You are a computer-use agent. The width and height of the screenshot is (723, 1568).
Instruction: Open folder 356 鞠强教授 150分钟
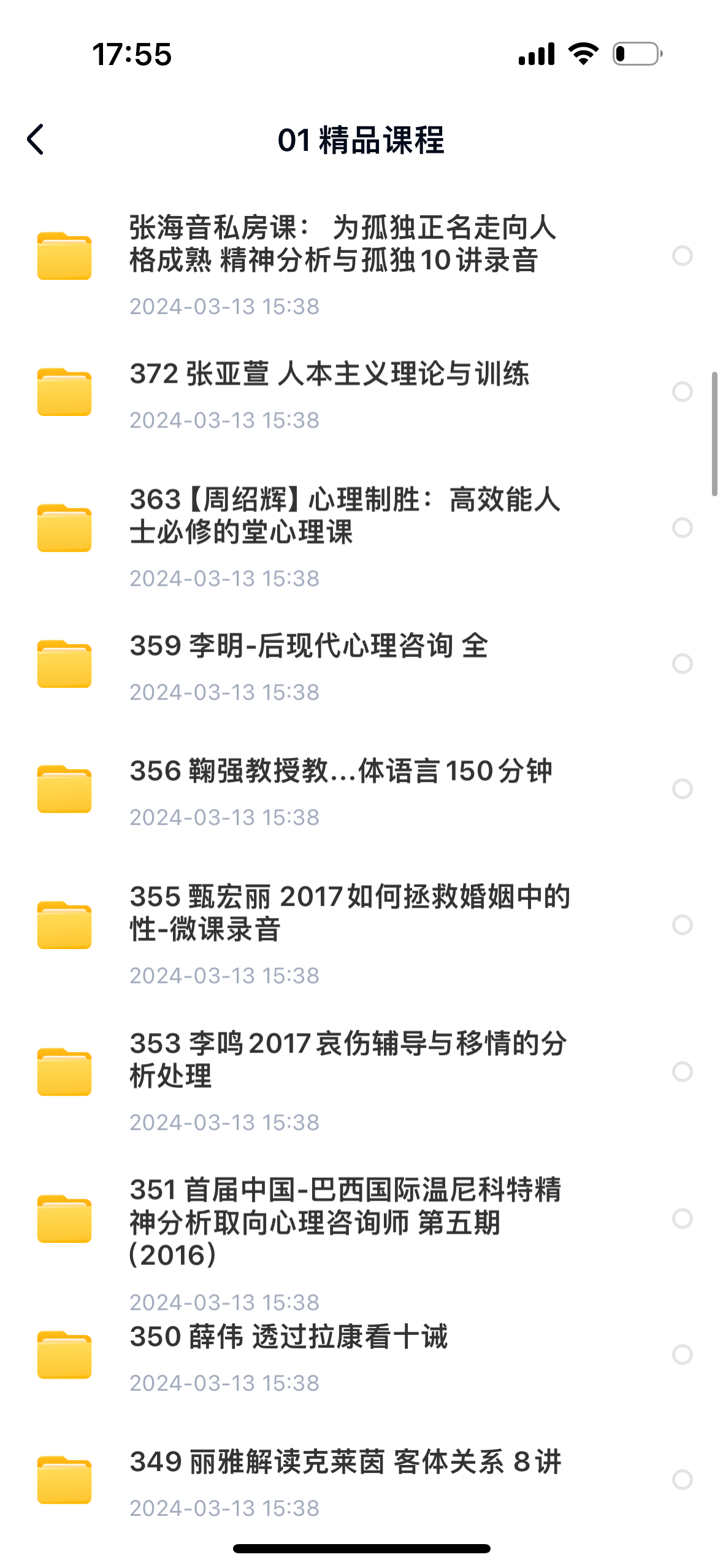340,772
